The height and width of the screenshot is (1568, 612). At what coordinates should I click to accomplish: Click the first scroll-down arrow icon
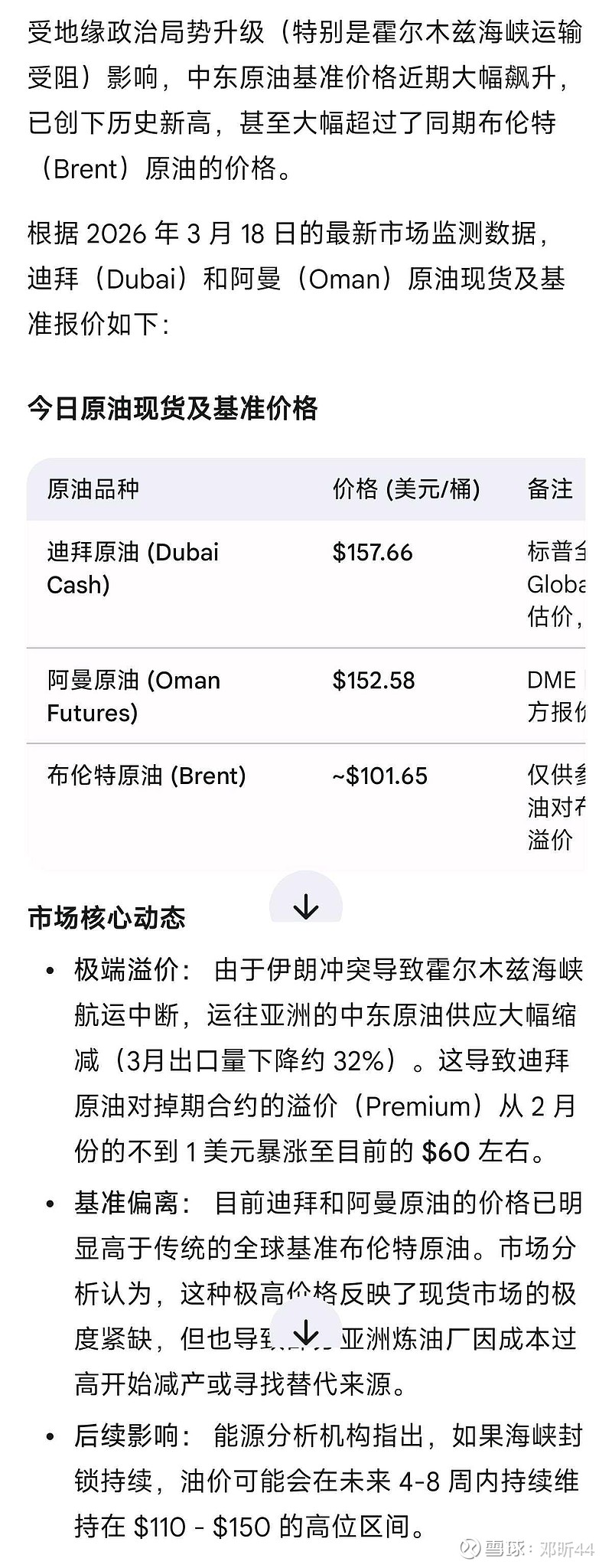click(x=306, y=908)
